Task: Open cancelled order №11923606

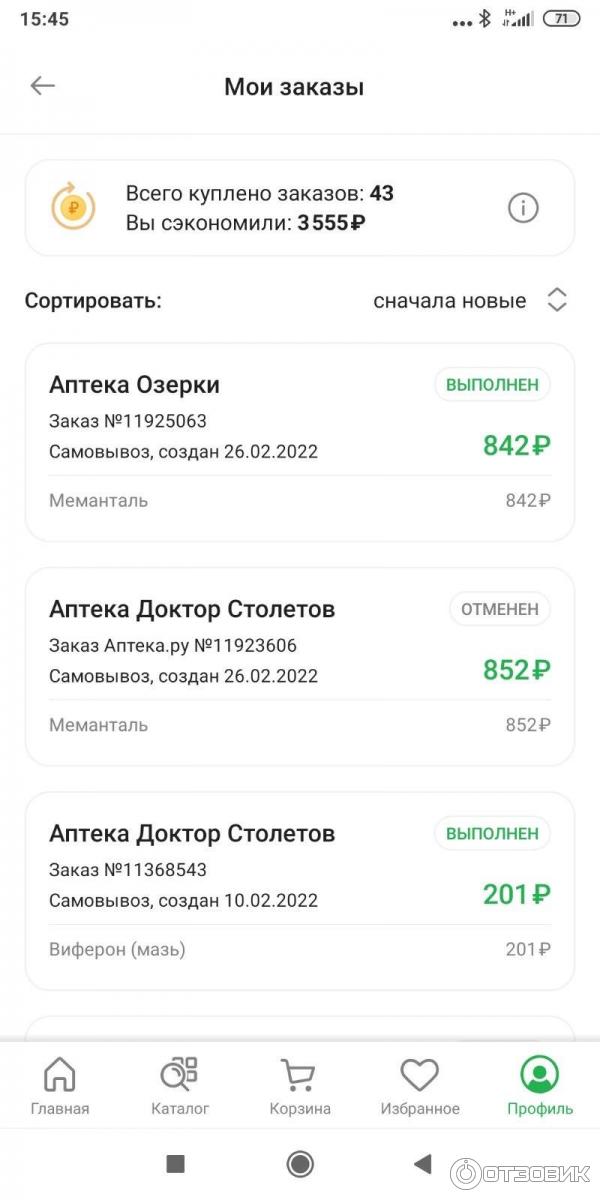Action: tap(300, 666)
